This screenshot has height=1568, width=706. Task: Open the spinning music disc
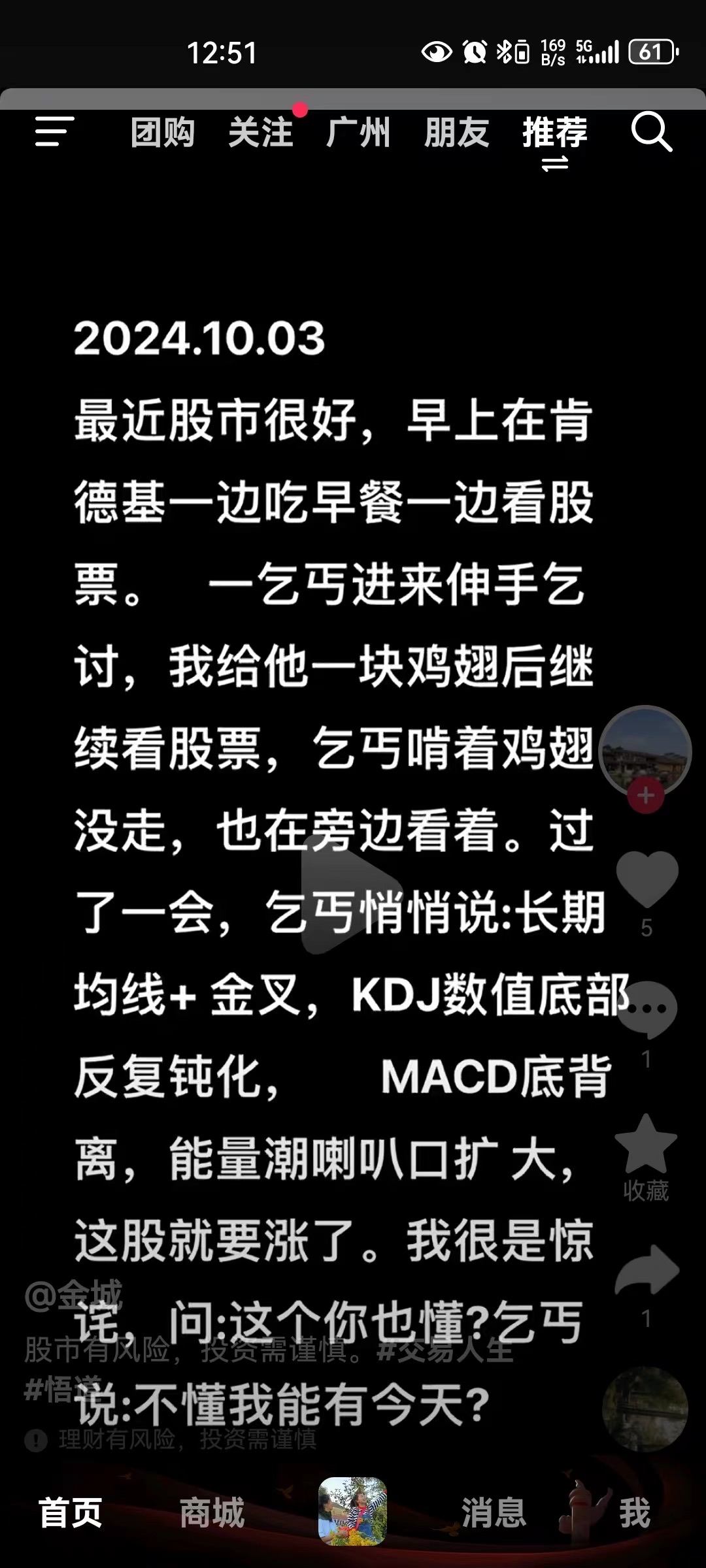(645, 1409)
